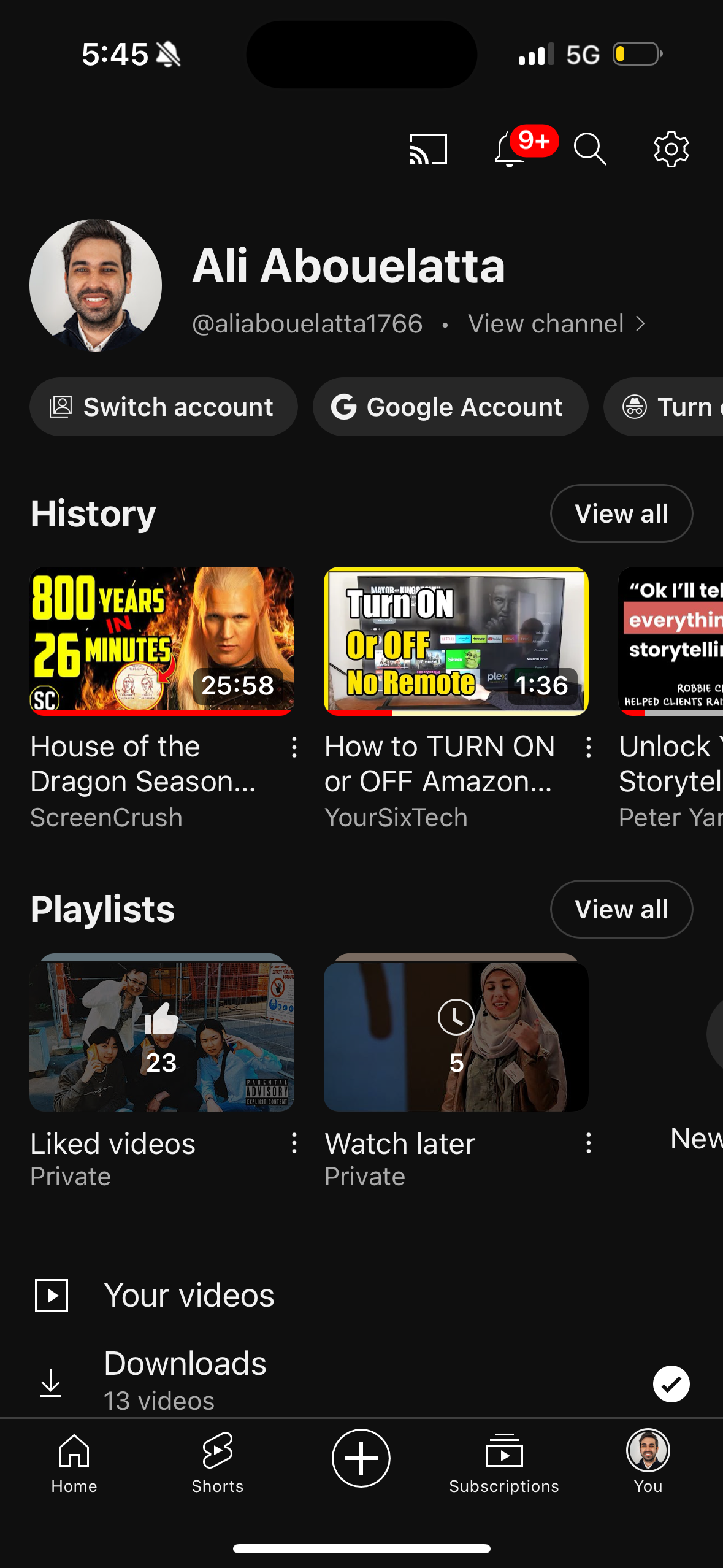Image resolution: width=723 pixels, height=1568 pixels.
Task: Tap the downloads completed checkmark icon
Action: point(671,1383)
